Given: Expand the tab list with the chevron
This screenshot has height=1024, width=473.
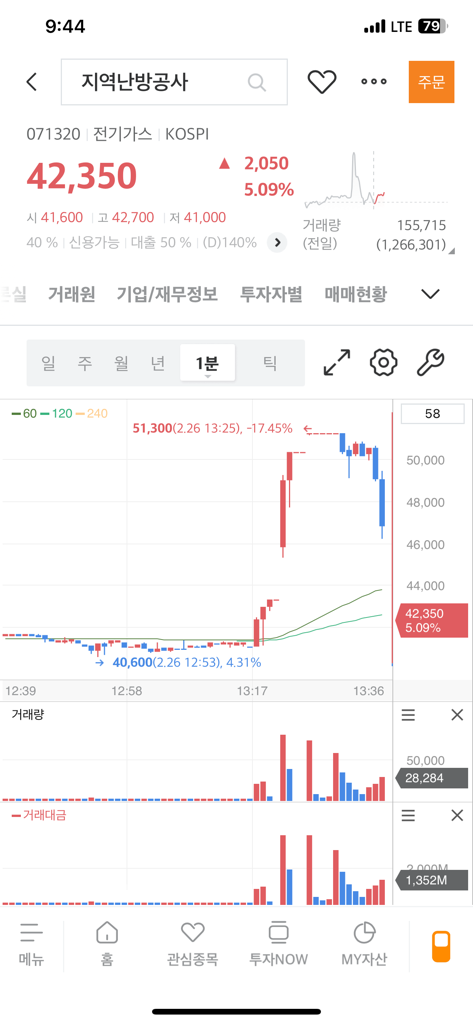Looking at the screenshot, I should point(430,295).
